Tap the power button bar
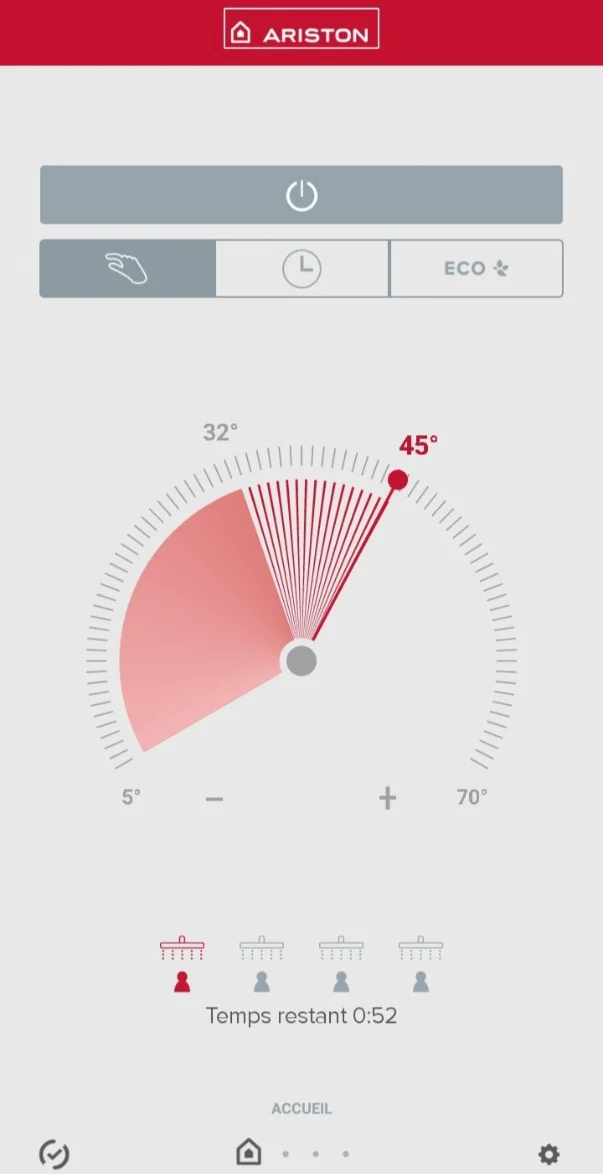 (x=301, y=195)
